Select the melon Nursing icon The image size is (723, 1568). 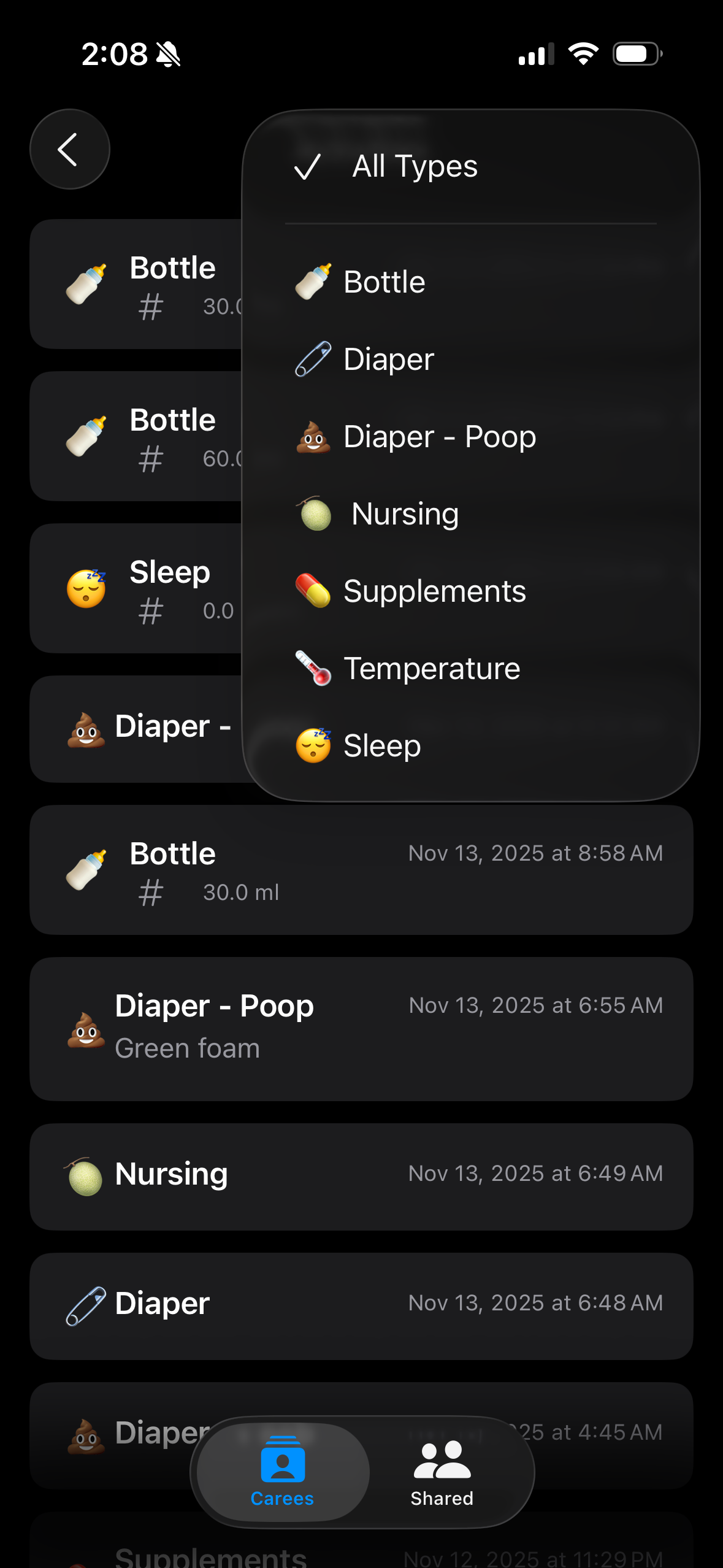pos(313,513)
